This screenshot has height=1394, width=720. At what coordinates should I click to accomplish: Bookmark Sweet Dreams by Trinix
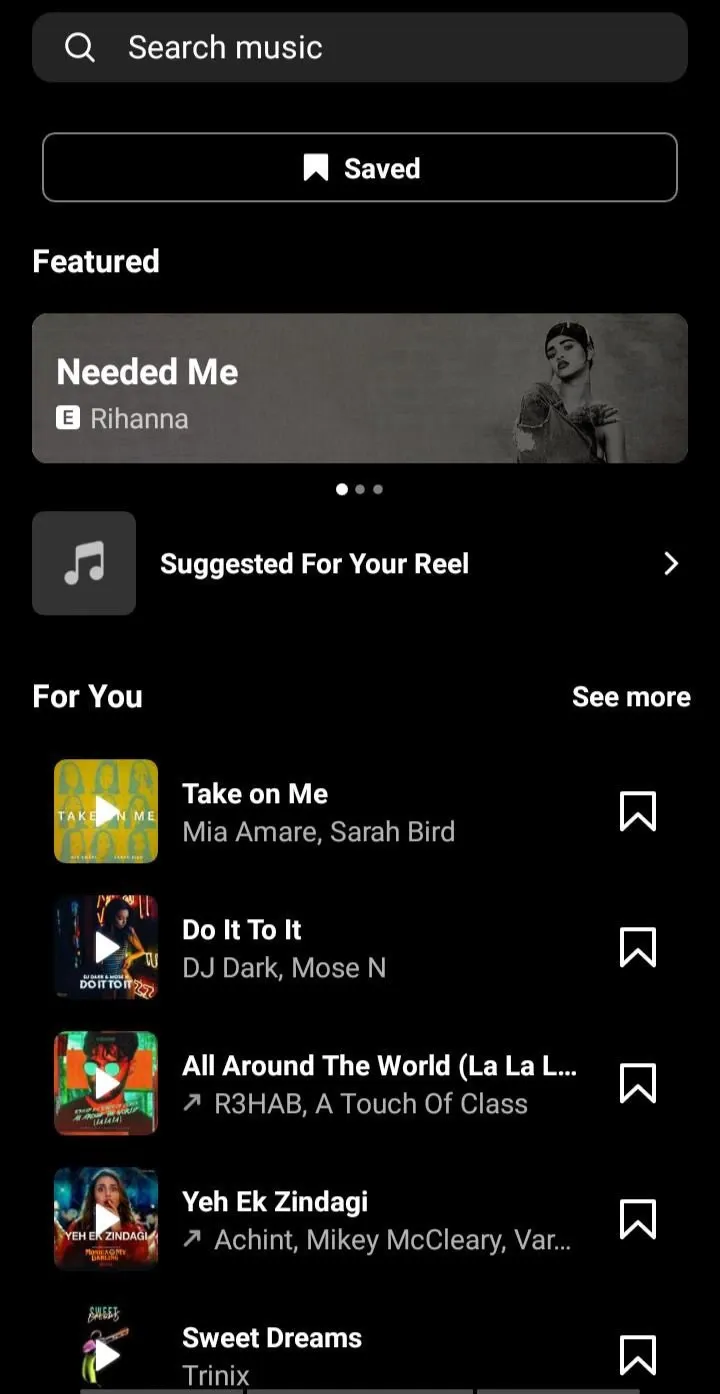click(637, 1355)
